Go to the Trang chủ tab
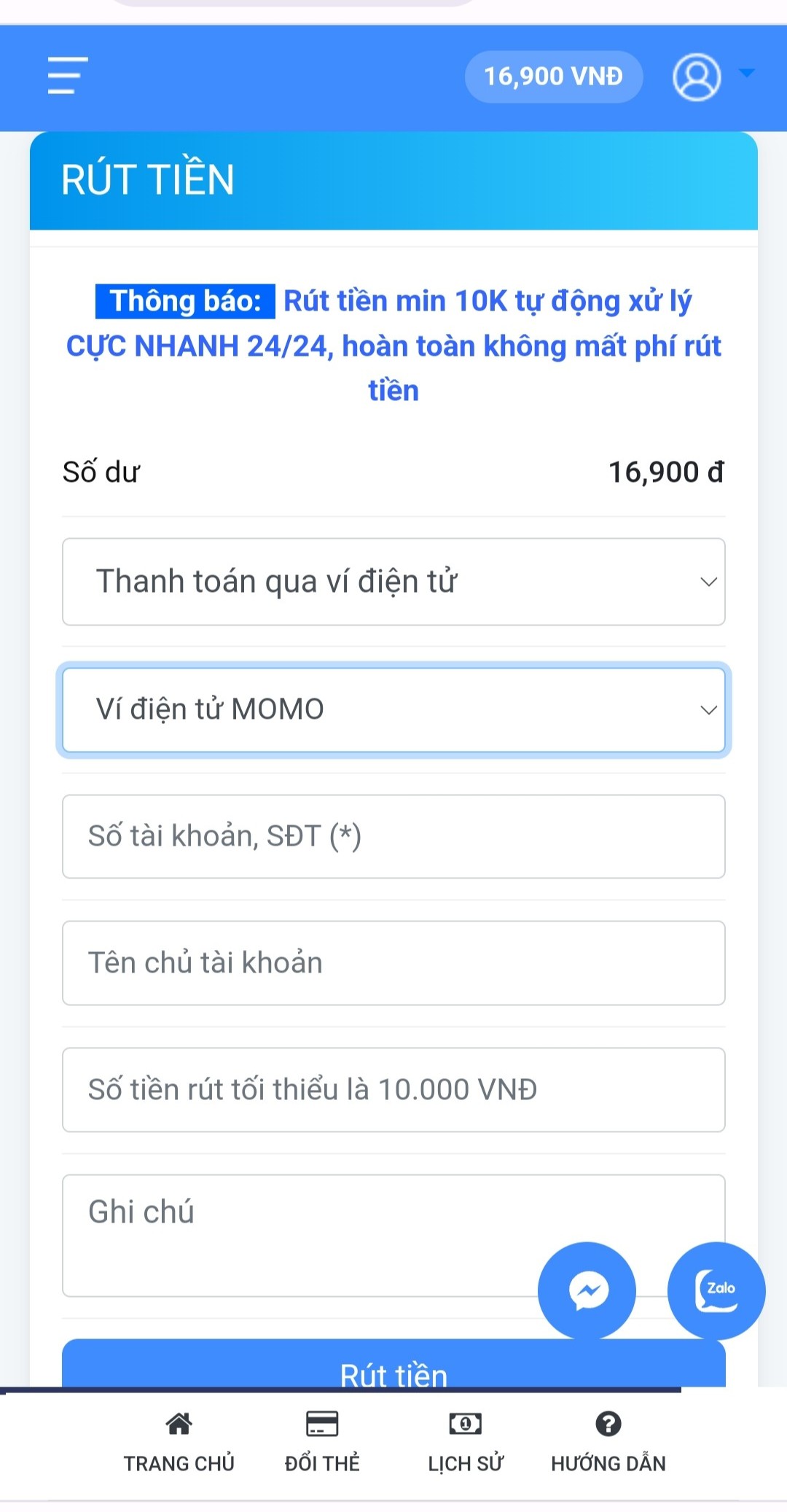Image resolution: width=787 pixels, height=1512 pixels. 179,1442
